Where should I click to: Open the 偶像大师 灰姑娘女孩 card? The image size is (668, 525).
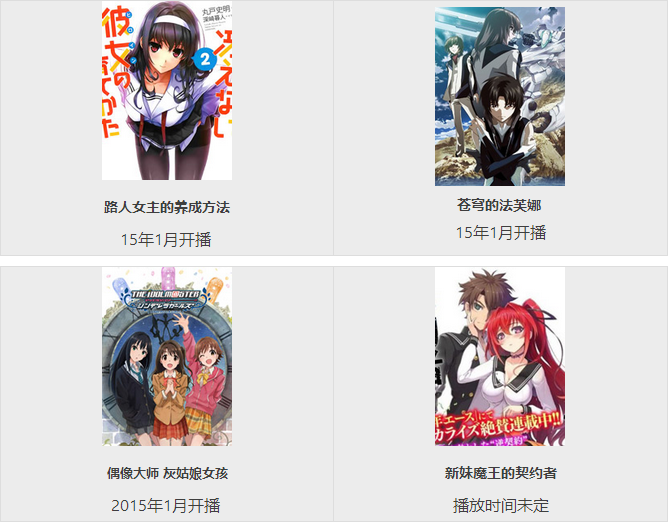point(167,356)
